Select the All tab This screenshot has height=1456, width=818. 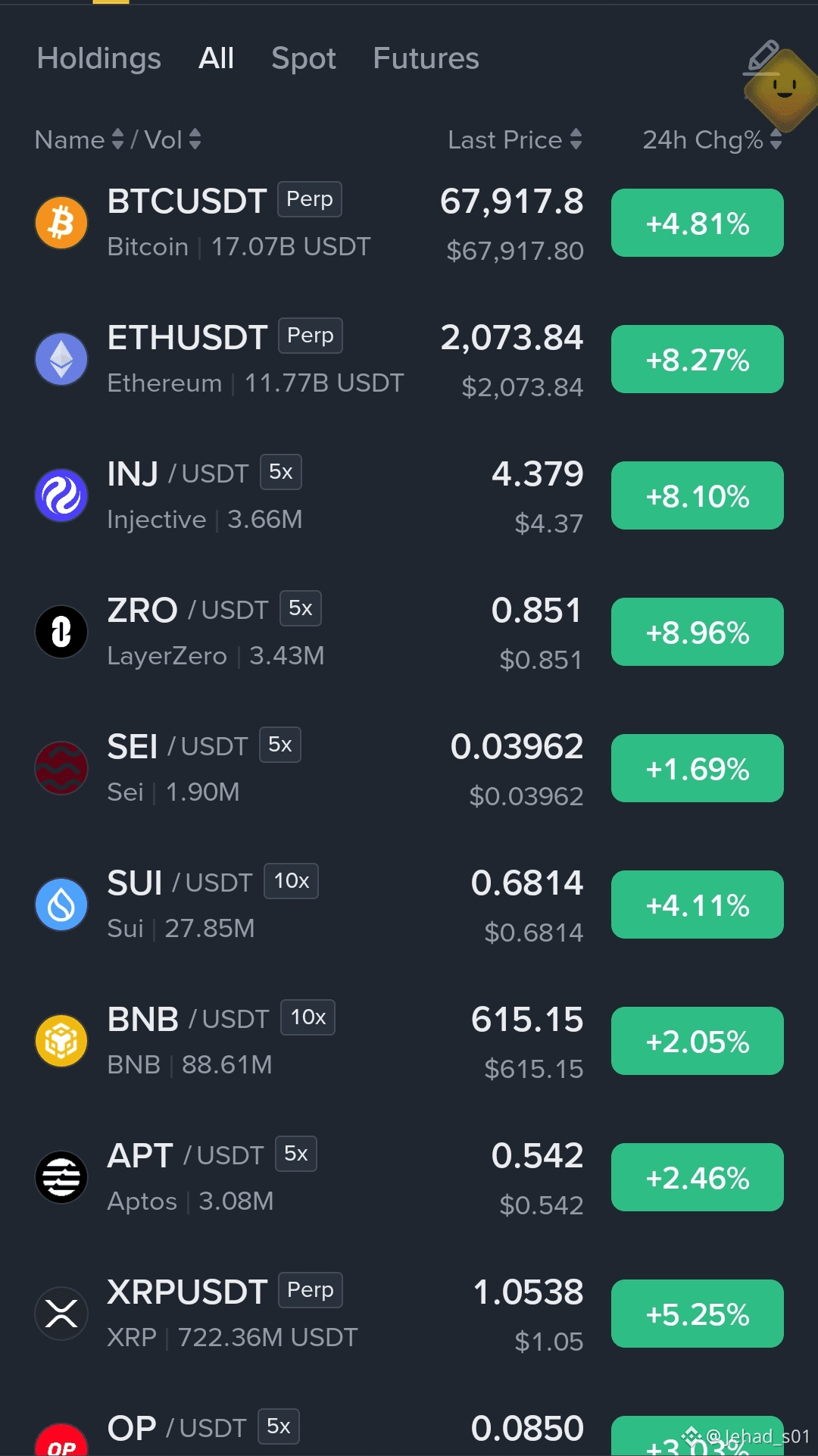(216, 58)
